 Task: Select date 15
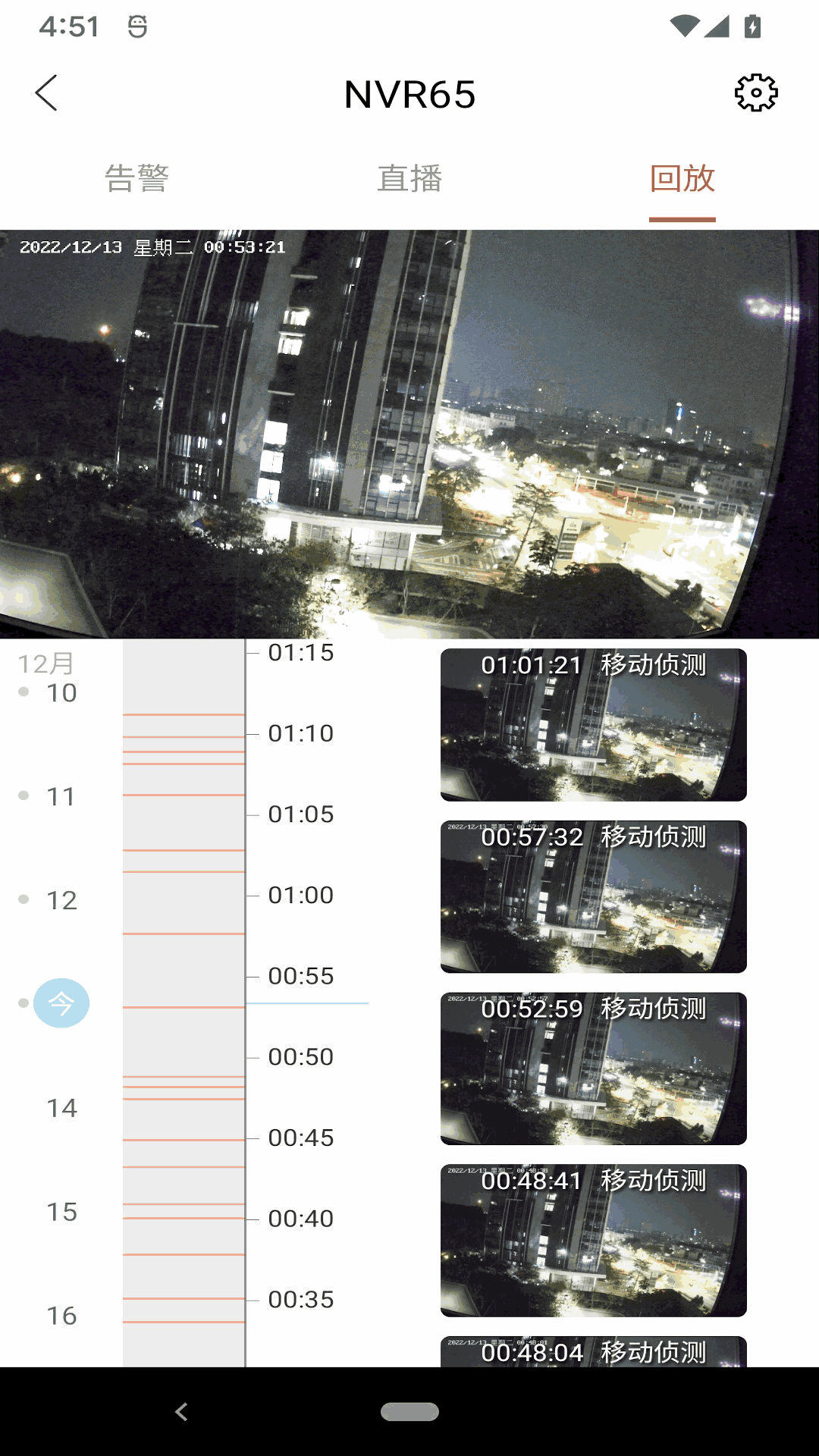coord(61,1212)
